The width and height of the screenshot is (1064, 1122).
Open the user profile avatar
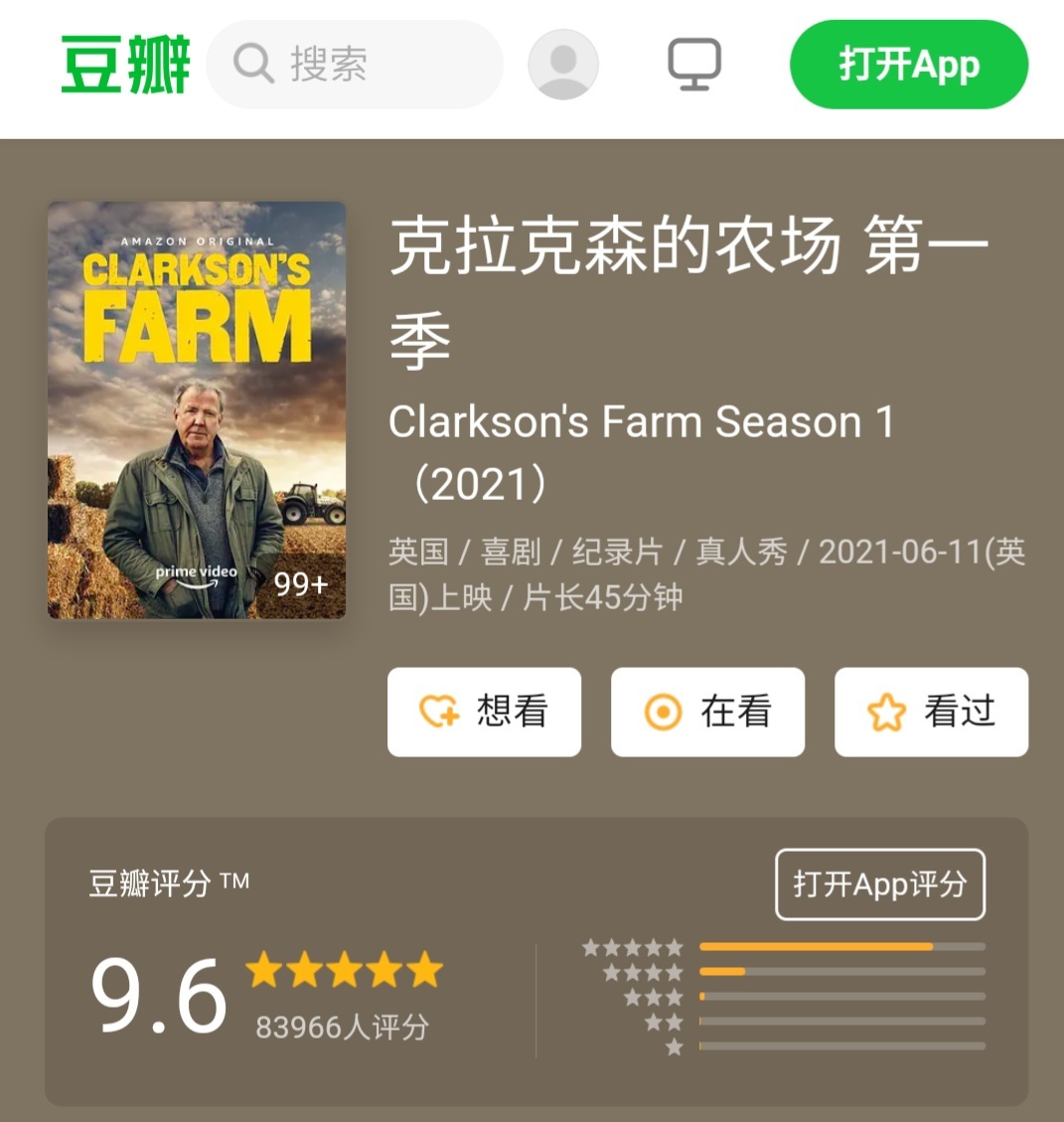[x=562, y=65]
